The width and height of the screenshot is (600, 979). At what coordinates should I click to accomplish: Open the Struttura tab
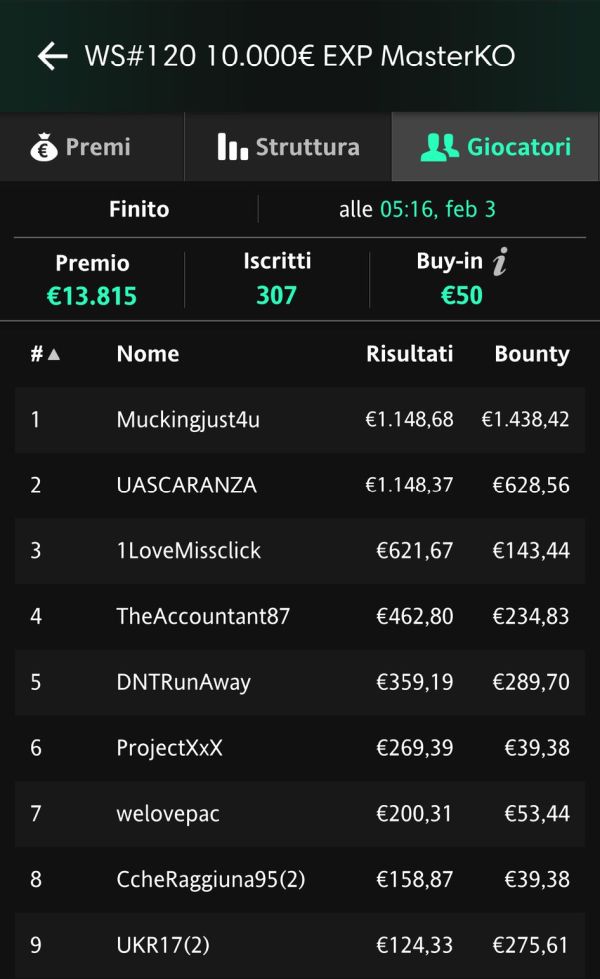click(x=288, y=147)
